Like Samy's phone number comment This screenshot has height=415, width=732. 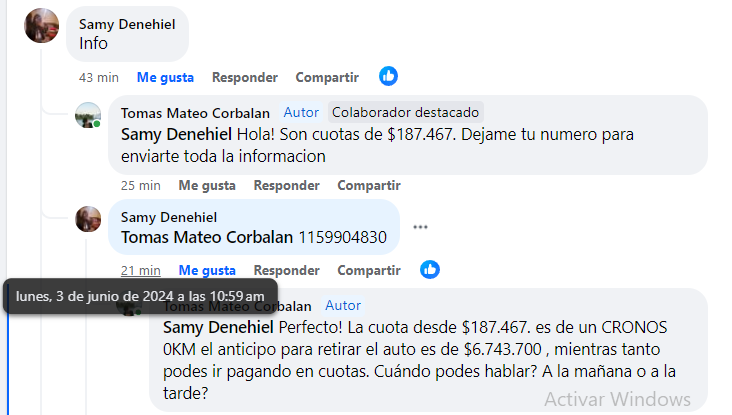click(x=207, y=270)
